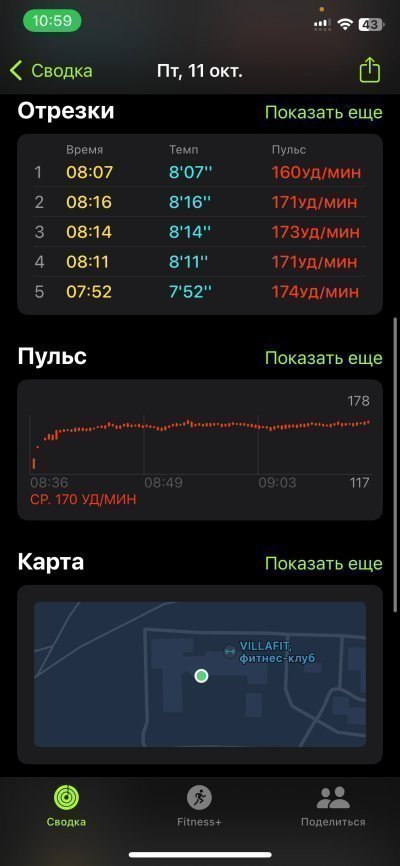Viewport: 400px width, 866px height.
Task: Show more in Карта section
Action: (x=323, y=563)
